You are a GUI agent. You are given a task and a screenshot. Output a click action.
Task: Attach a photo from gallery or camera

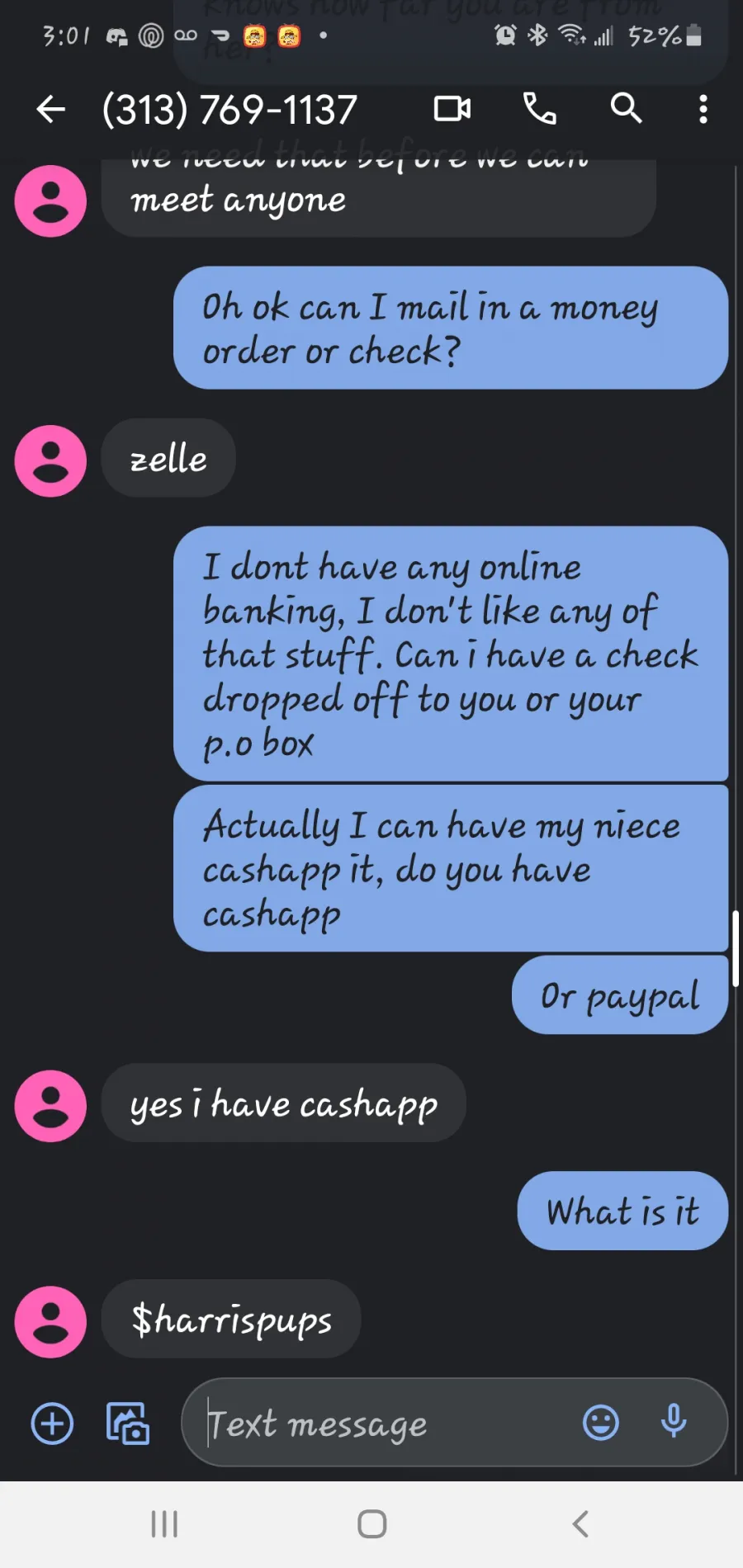127,1424
